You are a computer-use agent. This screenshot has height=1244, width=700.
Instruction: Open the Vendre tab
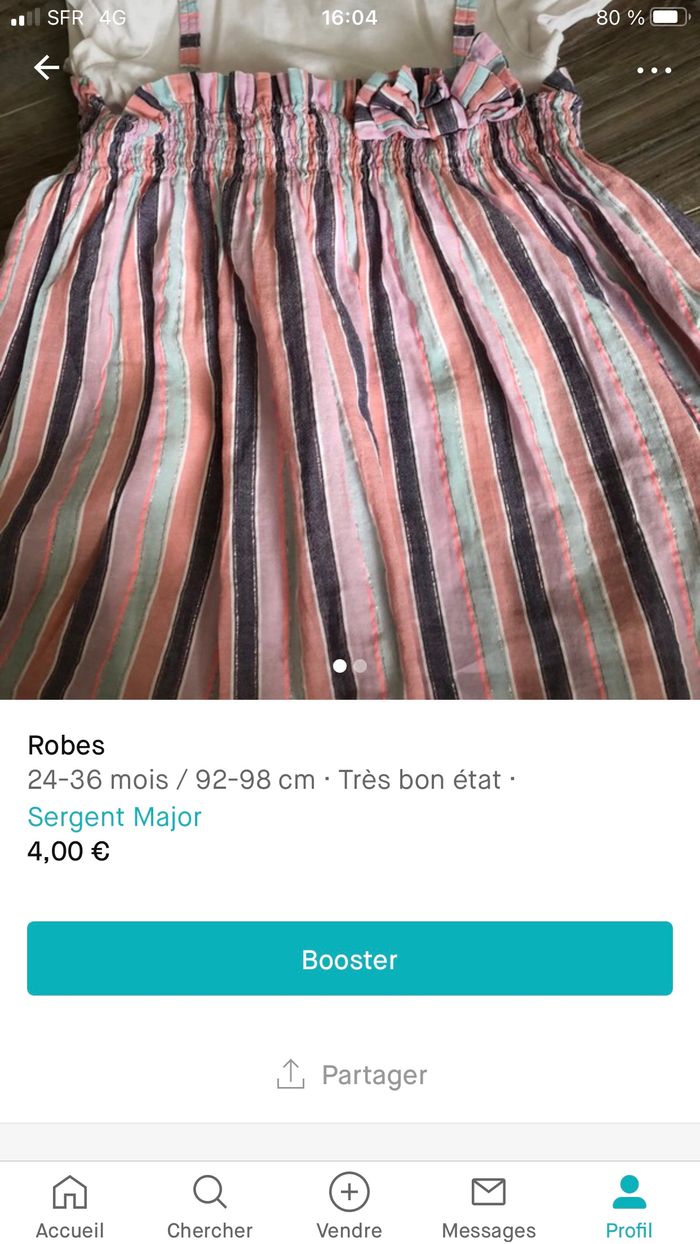pos(349,1206)
